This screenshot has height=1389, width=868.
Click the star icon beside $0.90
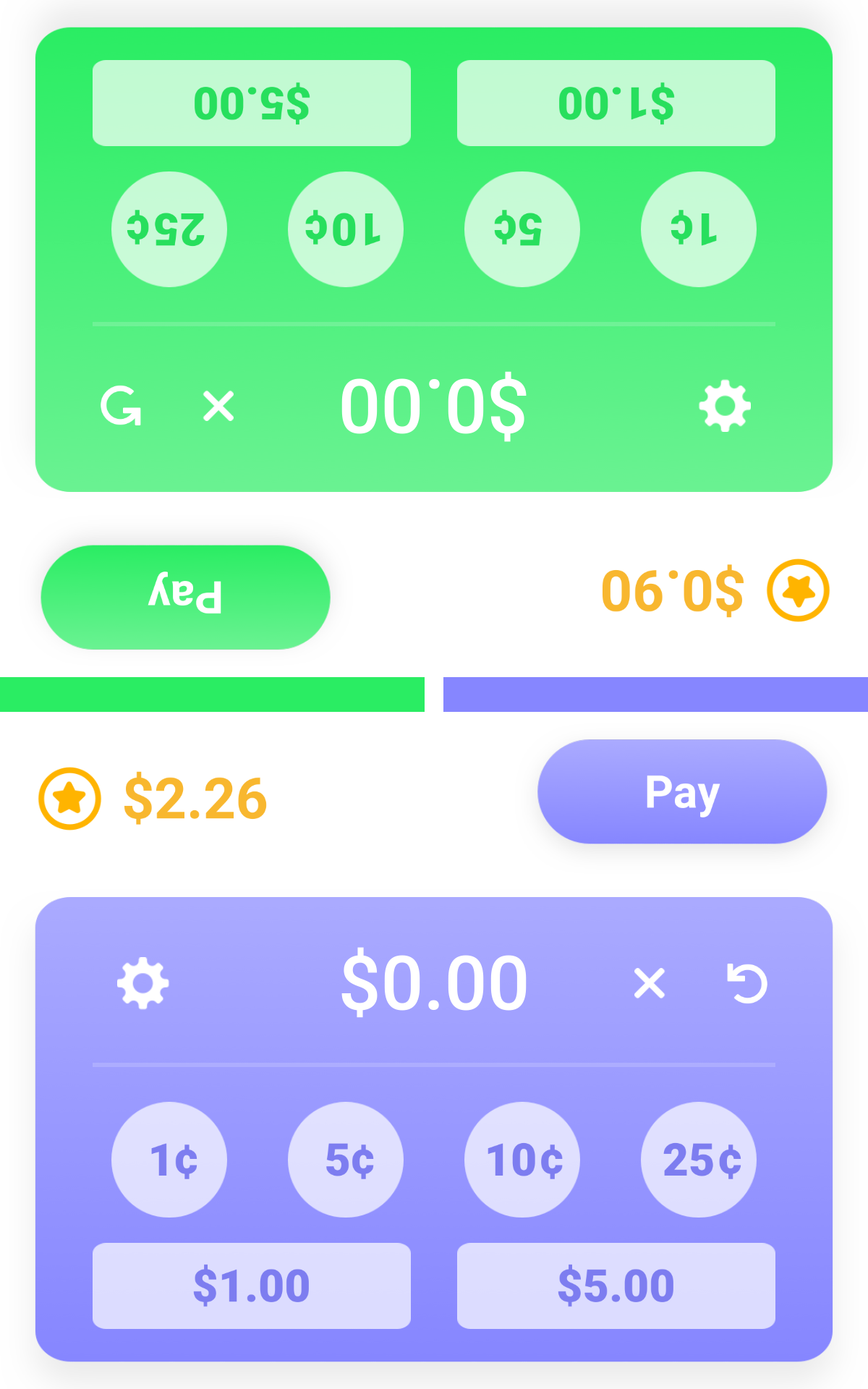pyautogui.click(x=797, y=591)
